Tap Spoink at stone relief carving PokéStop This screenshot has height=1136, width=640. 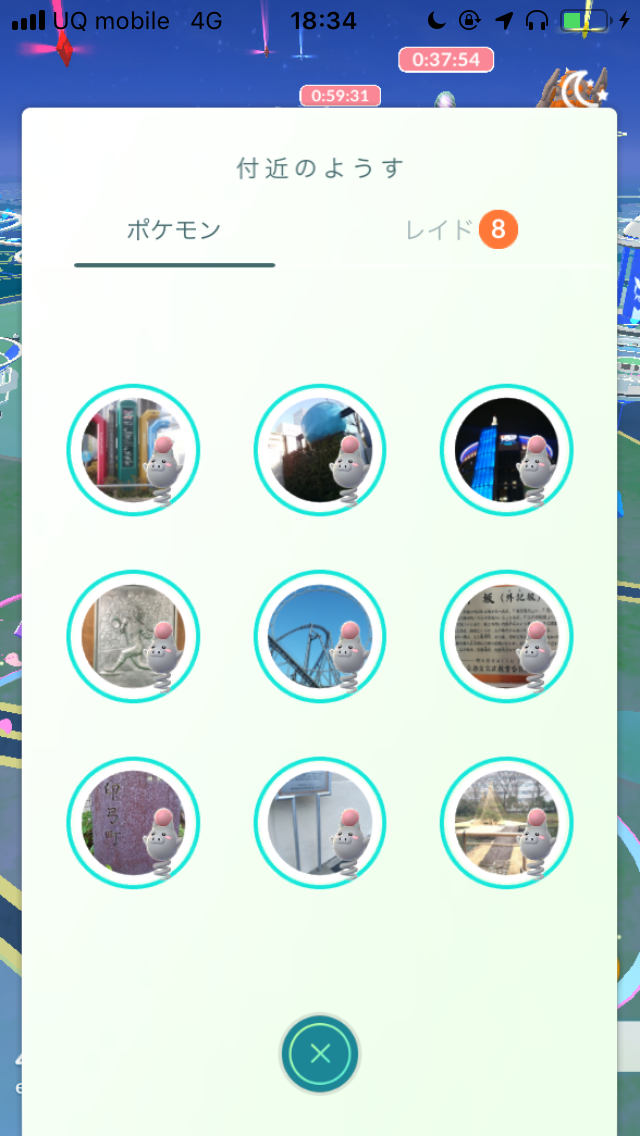[133, 636]
